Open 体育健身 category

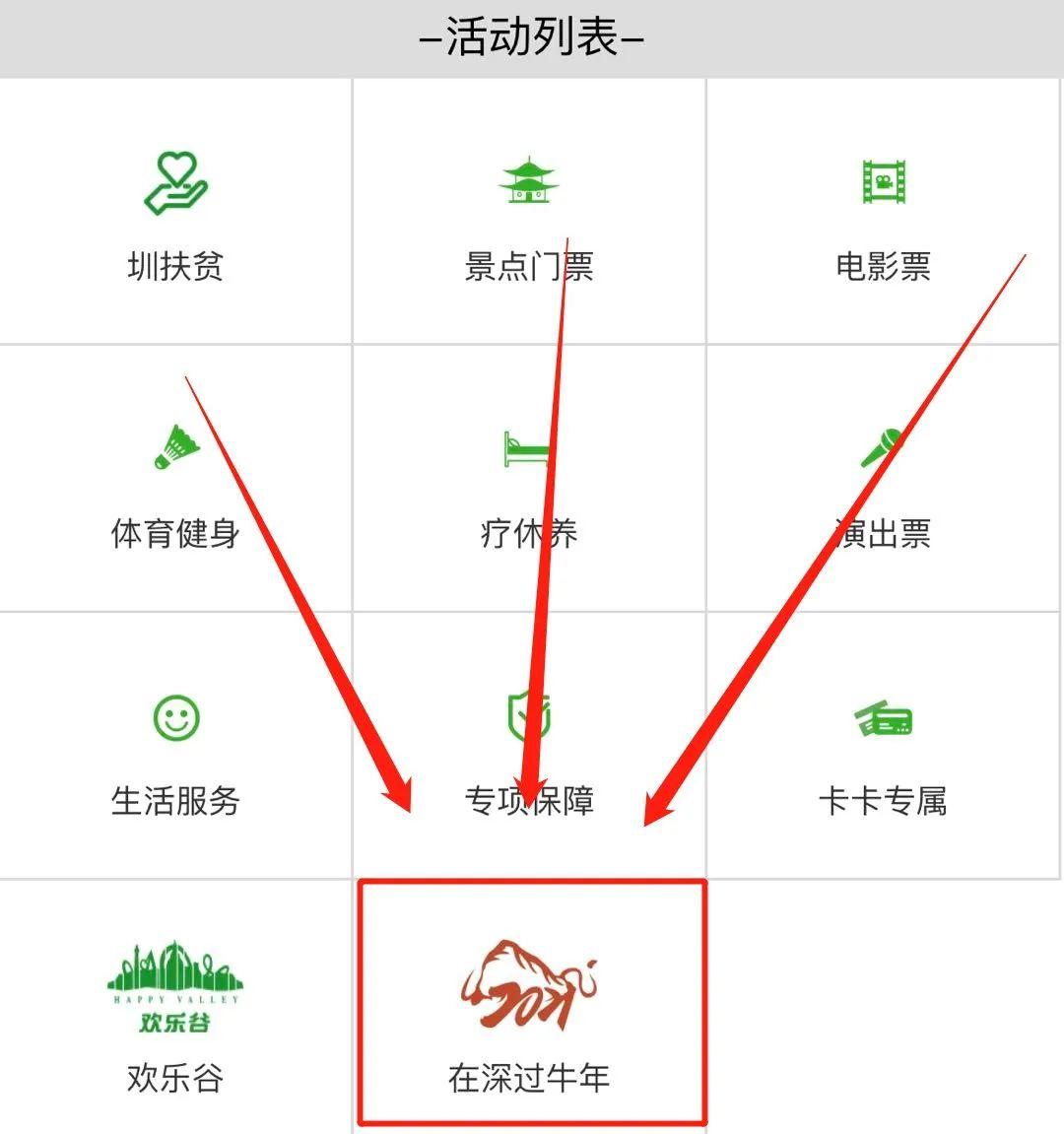(x=175, y=480)
